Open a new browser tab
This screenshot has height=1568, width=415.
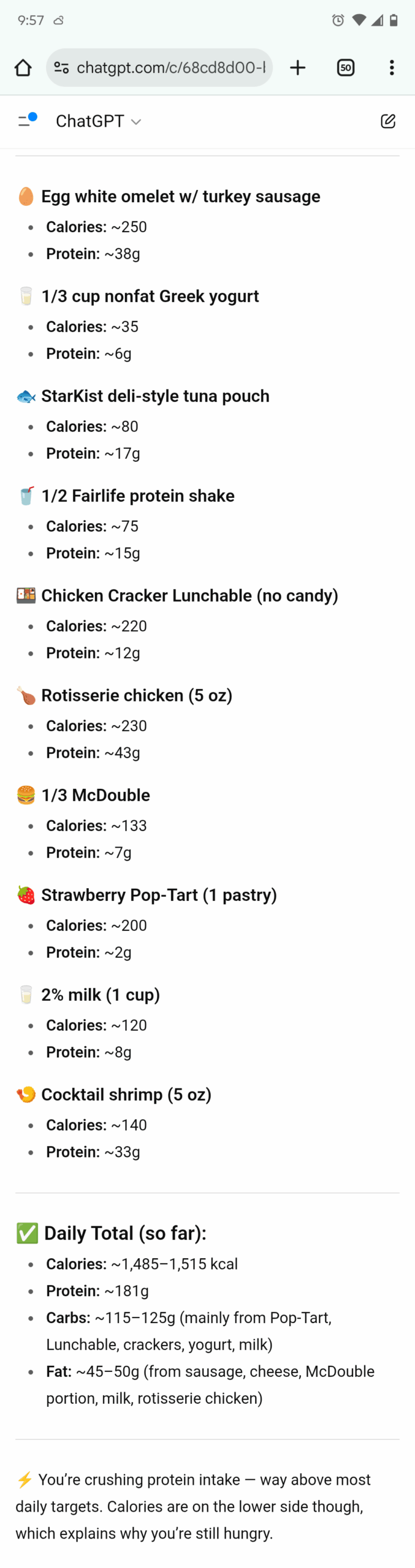[298, 67]
